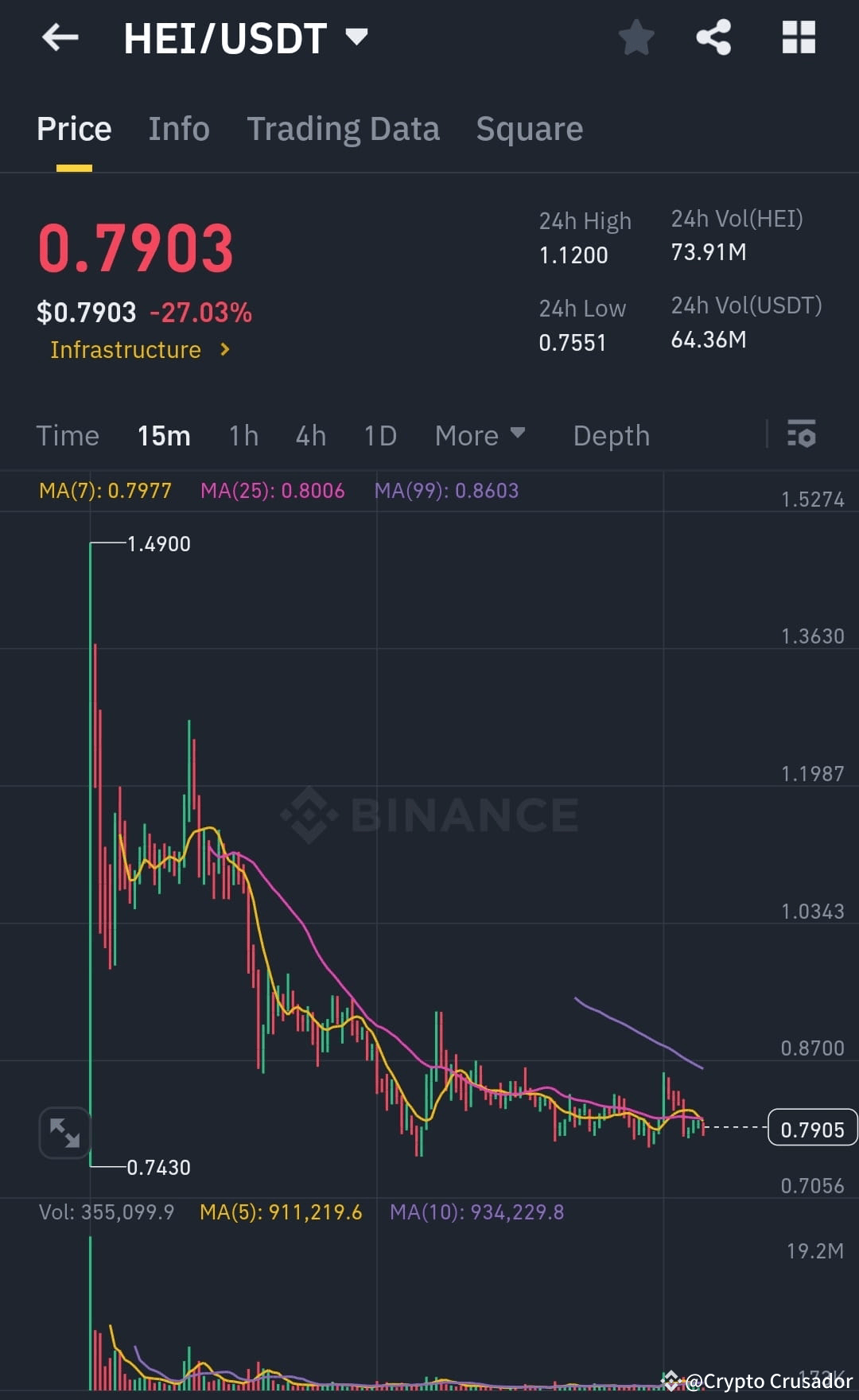
Task: Select the Info tab
Action: 178,128
